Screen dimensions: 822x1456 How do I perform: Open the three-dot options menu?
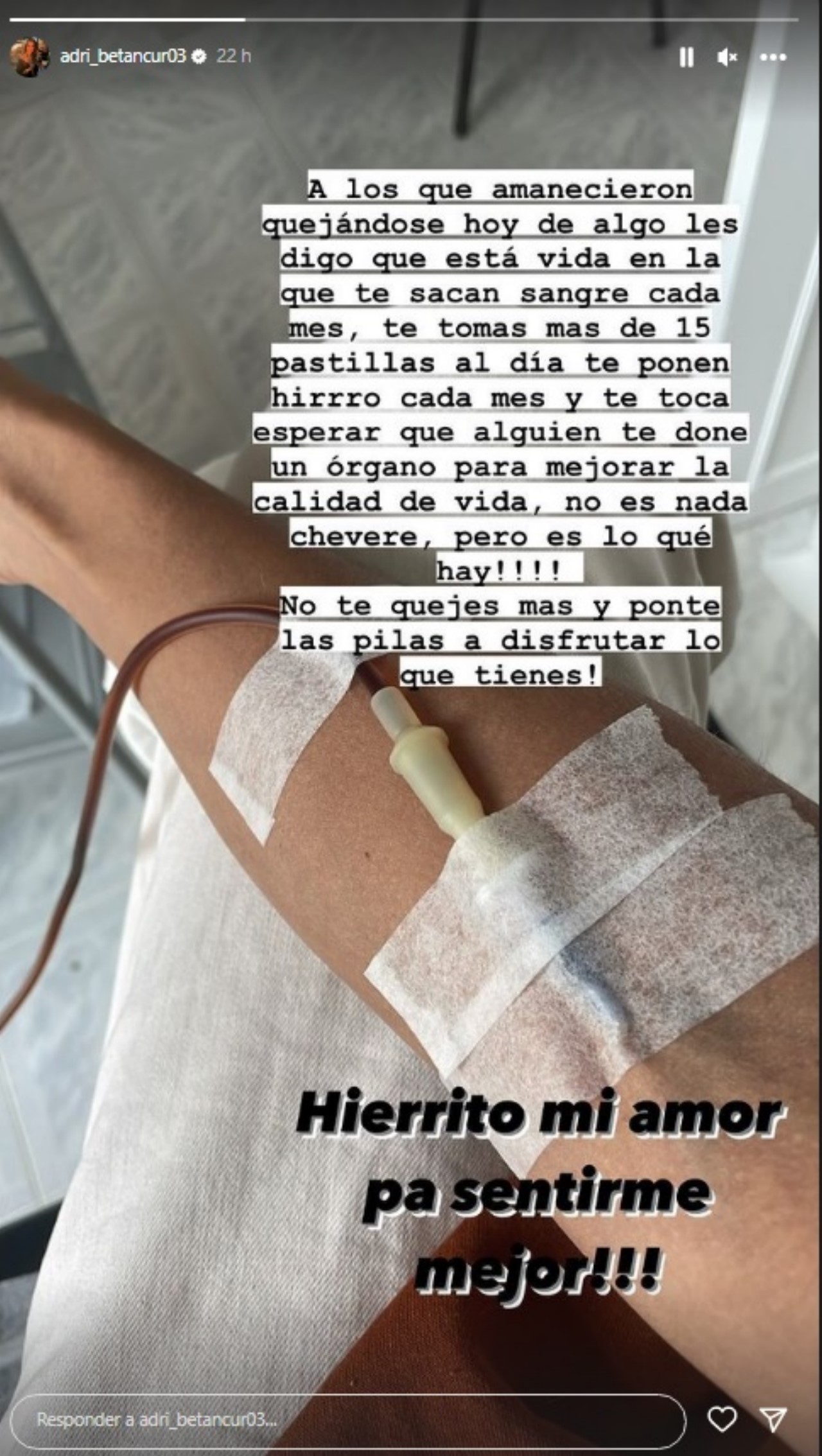click(773, 58)
